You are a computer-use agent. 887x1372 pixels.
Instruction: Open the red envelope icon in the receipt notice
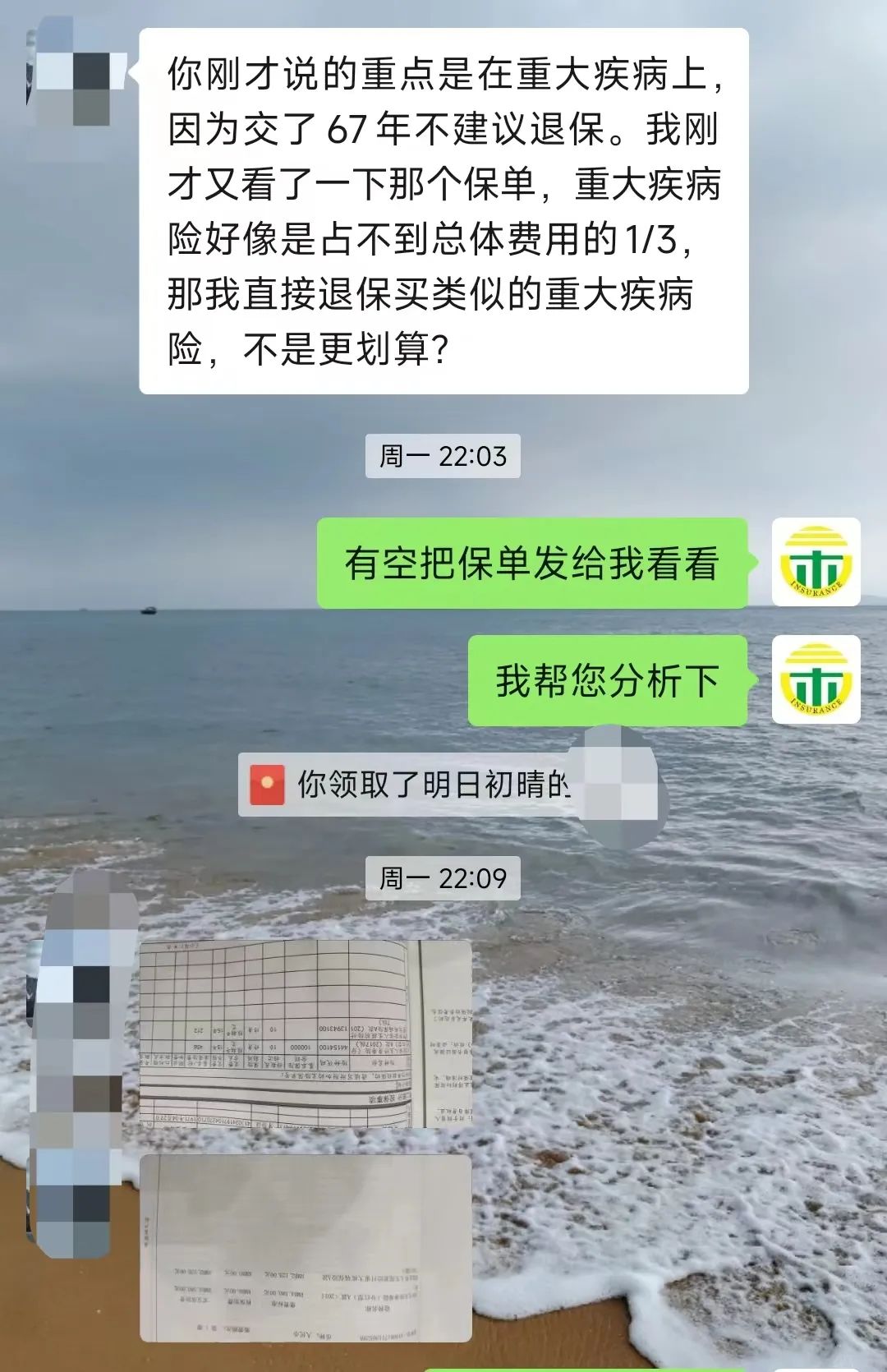coord(266,786)
